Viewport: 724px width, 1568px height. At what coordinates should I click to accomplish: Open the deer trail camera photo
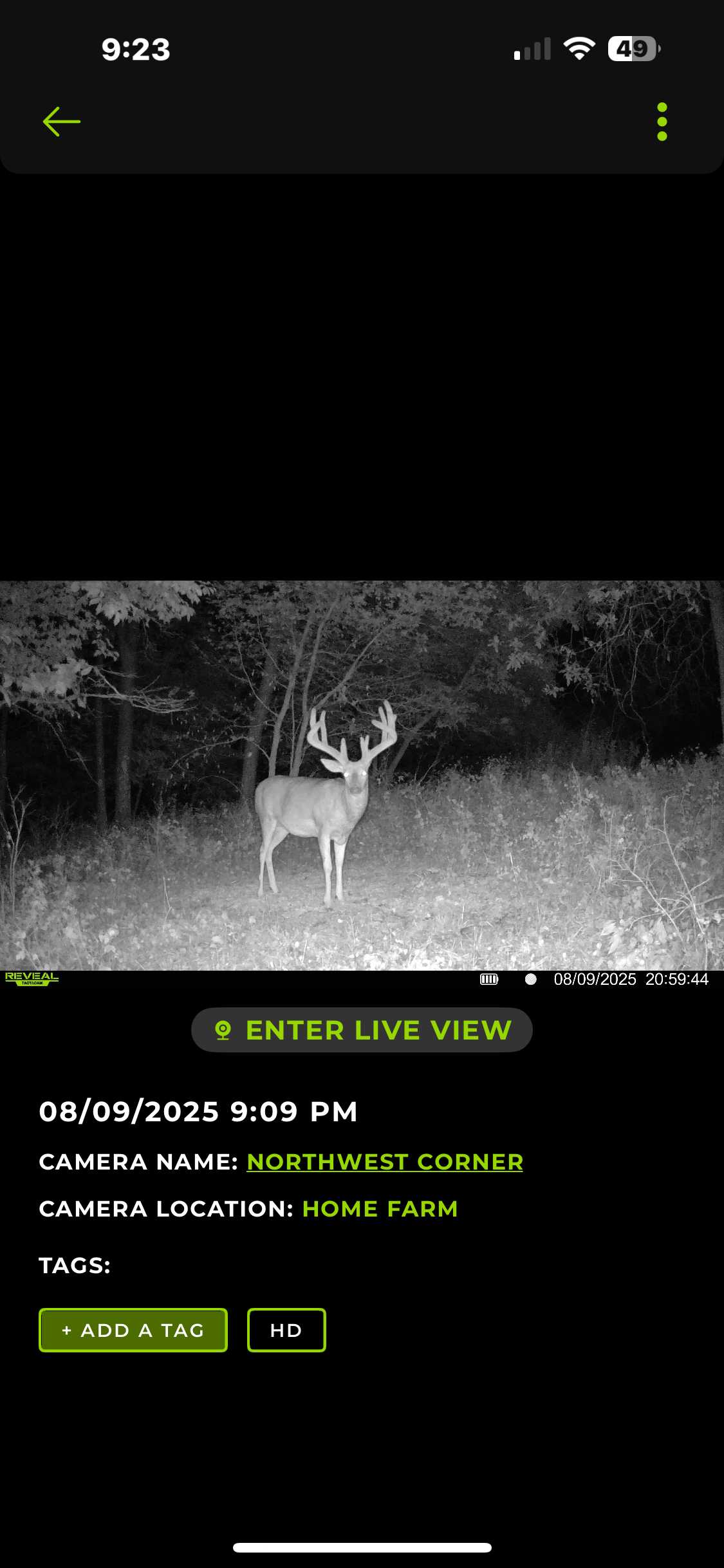pos(362,776)
